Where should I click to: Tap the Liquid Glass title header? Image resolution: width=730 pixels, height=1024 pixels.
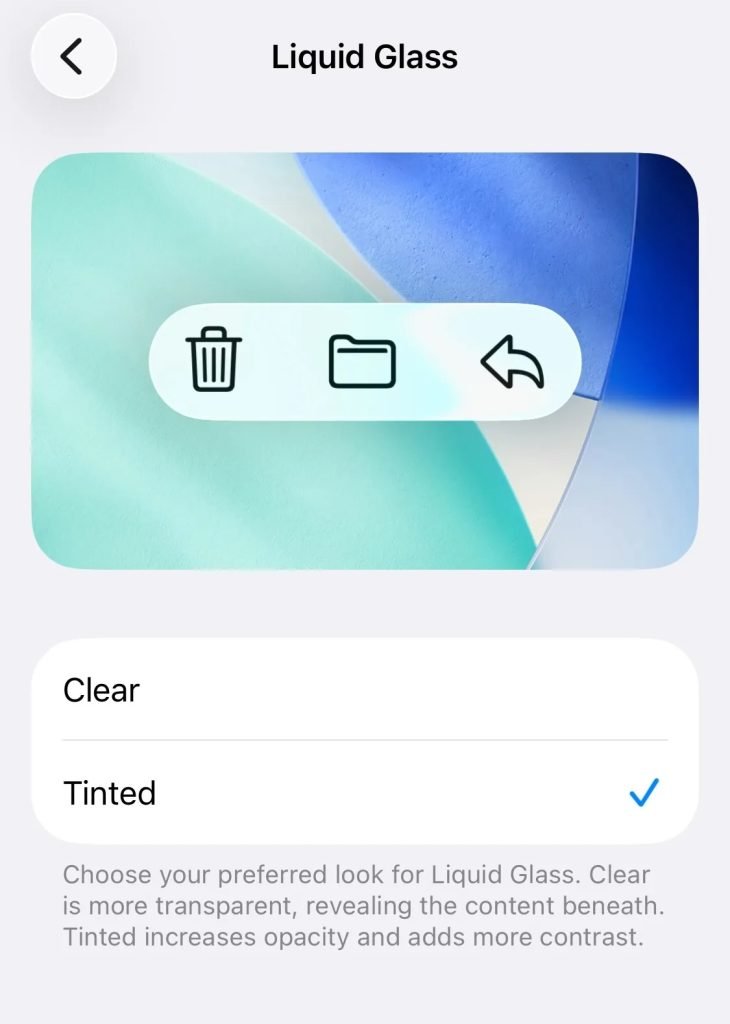(364, 56)
